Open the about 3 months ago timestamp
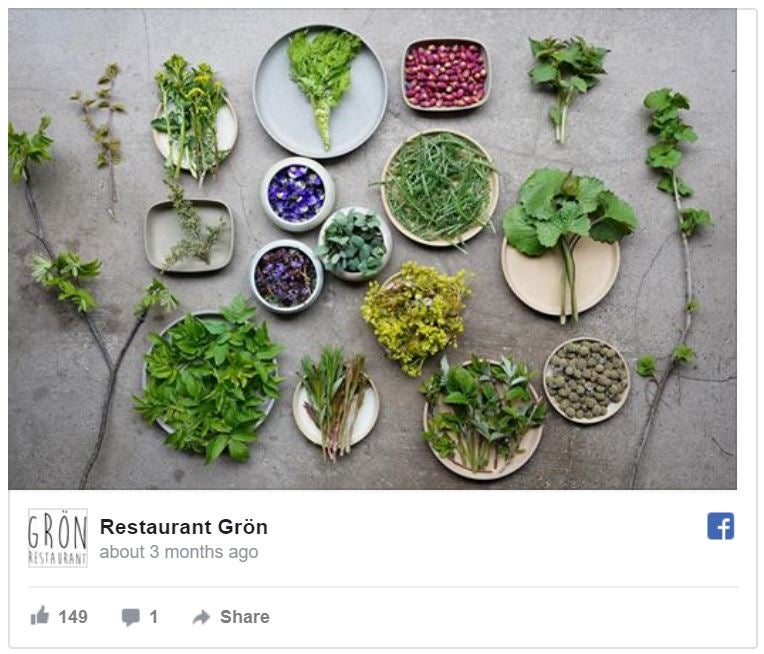 coord(178,552)
